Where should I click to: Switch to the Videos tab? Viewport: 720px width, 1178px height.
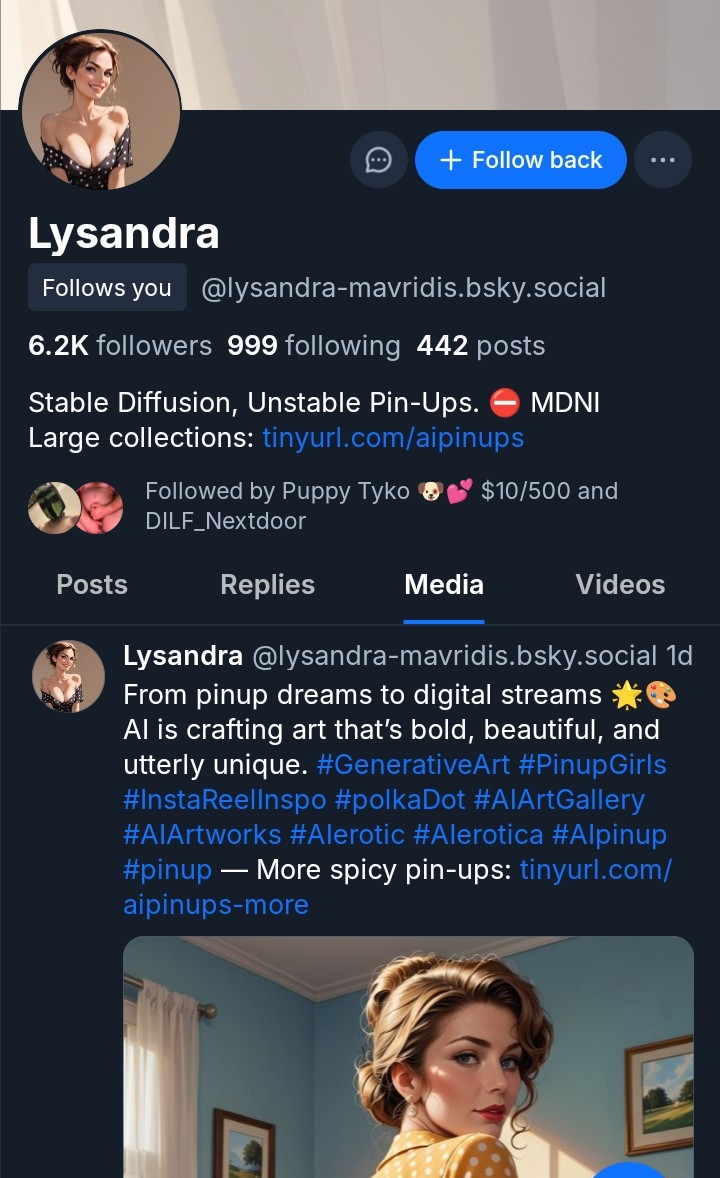point(620,585)
